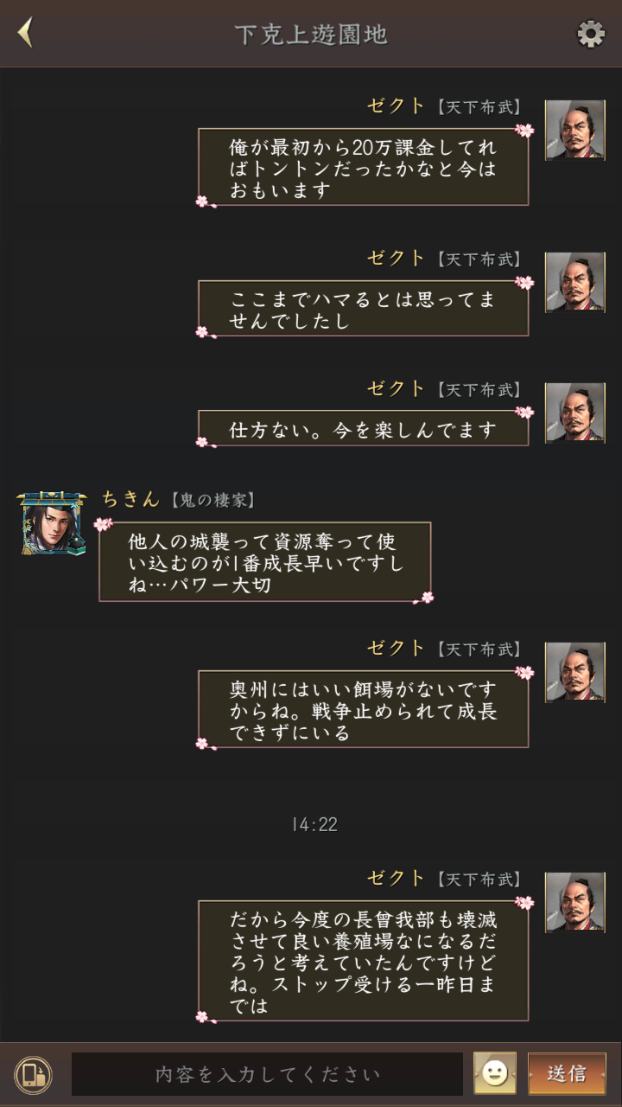Open the emoji picker
Screen dimensions: 622x1107
494,1073
